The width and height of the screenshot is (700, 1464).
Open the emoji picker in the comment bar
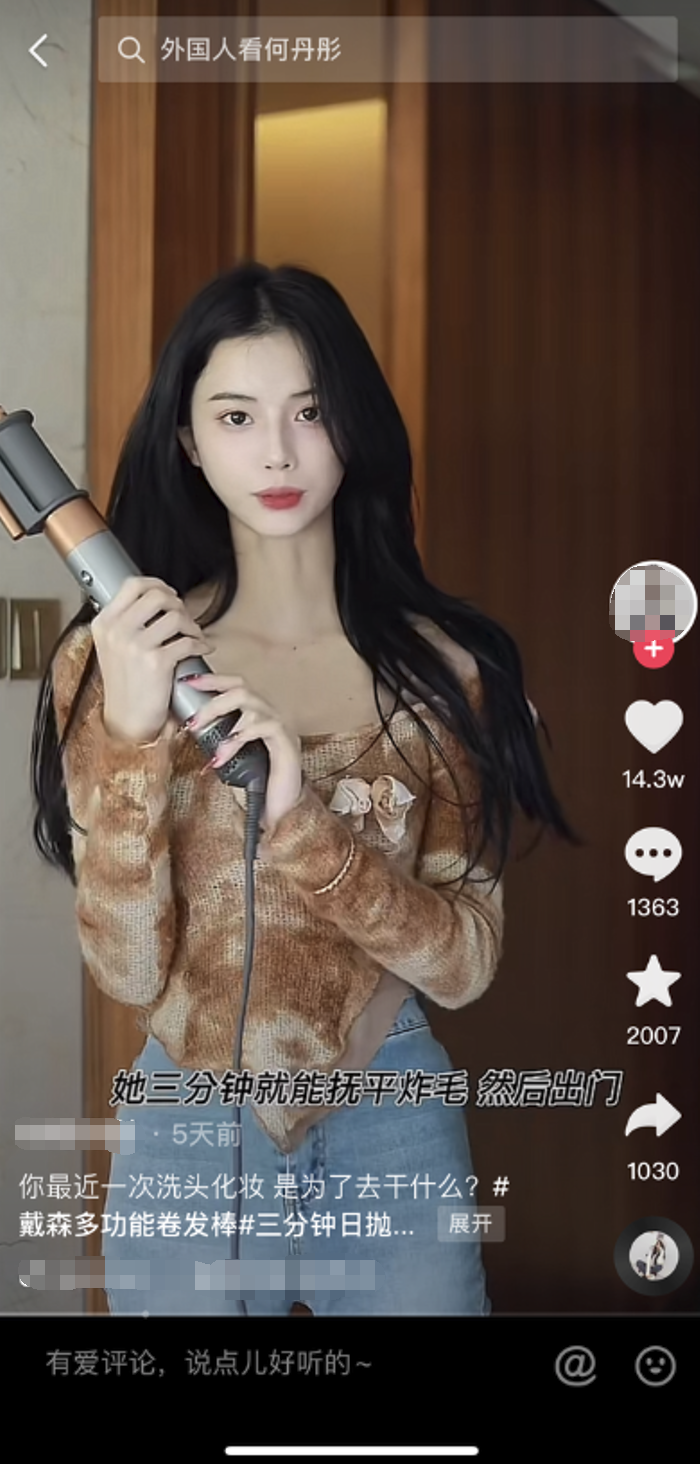[x=655, y=1364]
